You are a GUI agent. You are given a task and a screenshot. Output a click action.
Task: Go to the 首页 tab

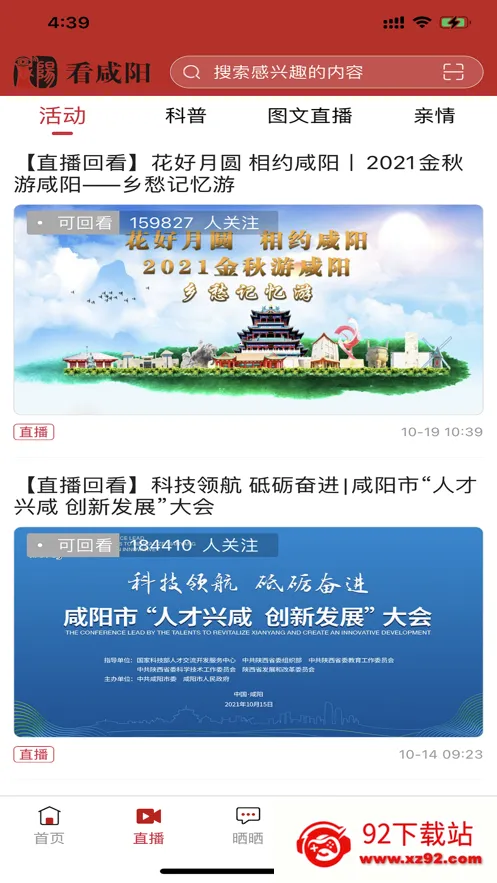(50, 825)
